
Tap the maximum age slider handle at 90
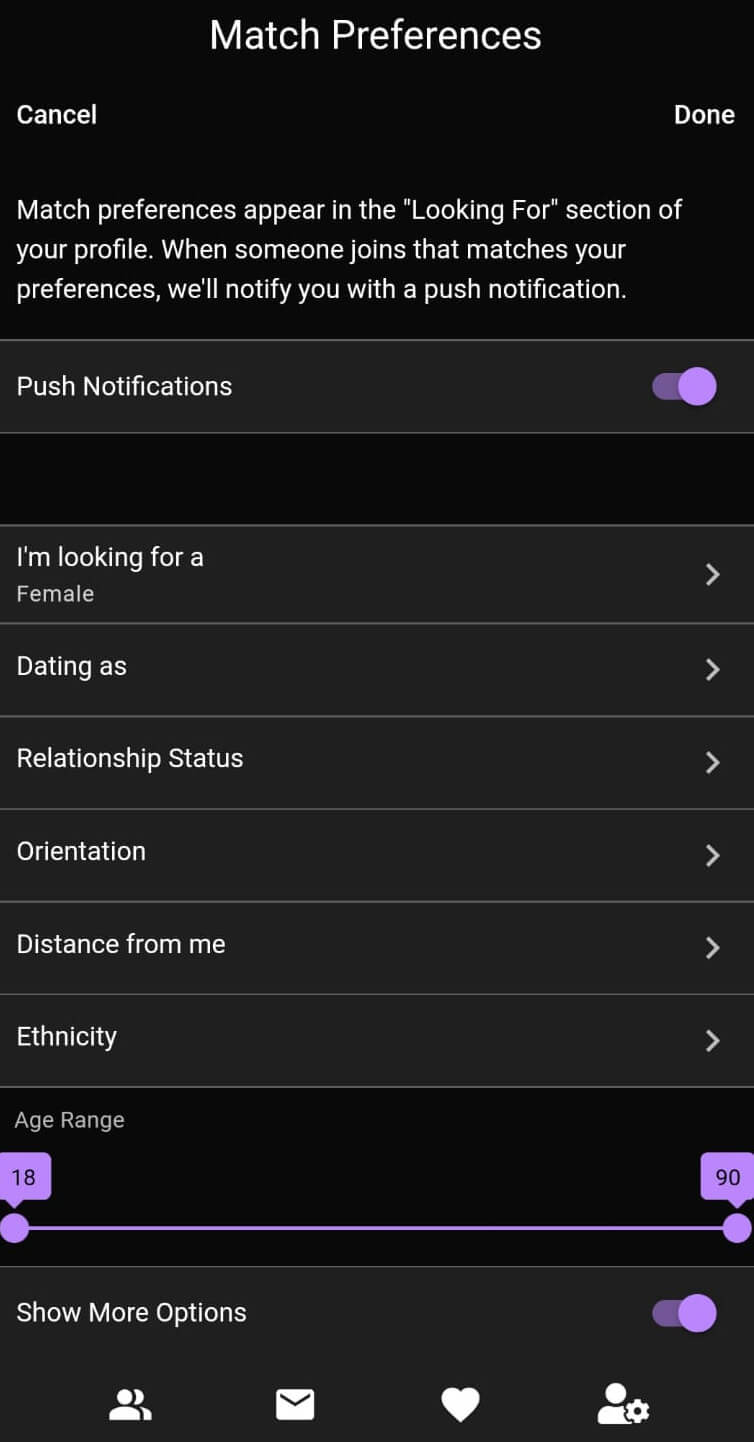click(737, 1228)
